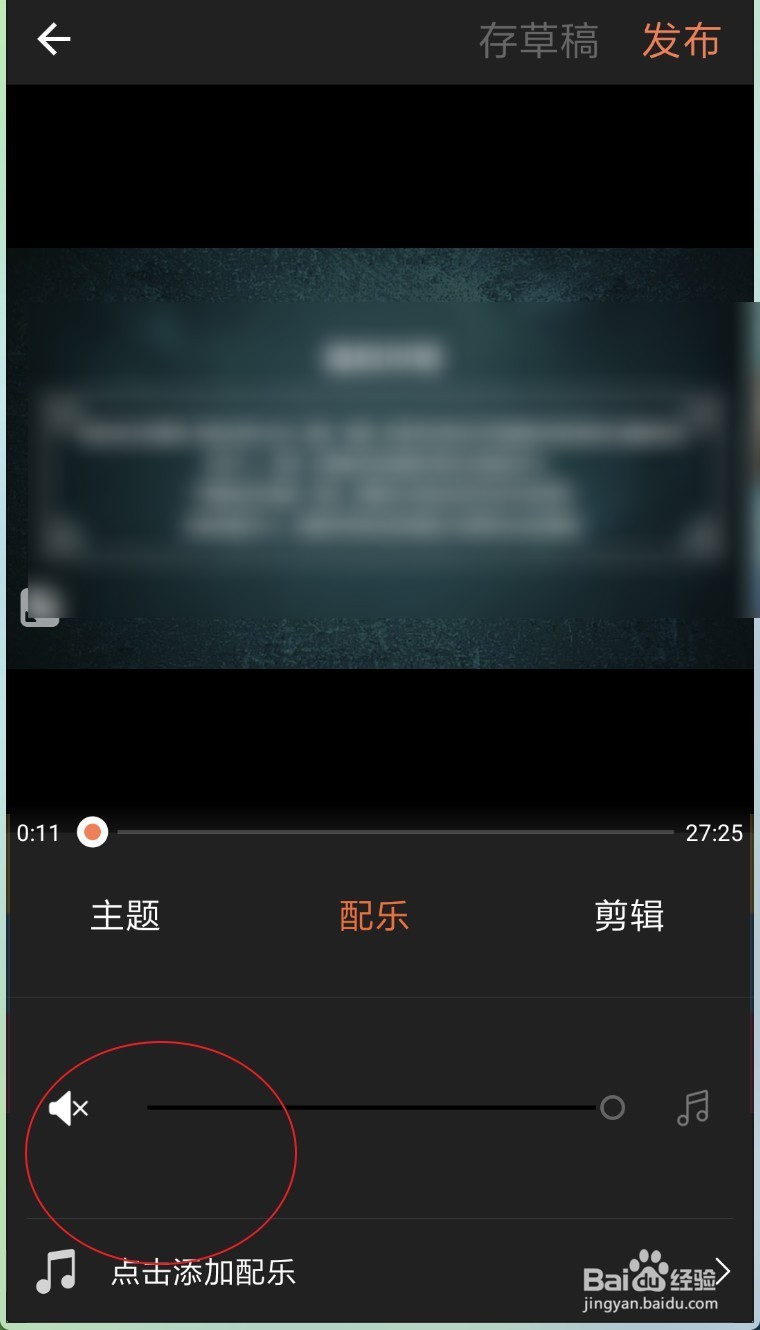Viewport: 760px width, 1330px height.
Task: Tap the music note icon next to 点击添加配乐
Action: (x=55, y=1272)
